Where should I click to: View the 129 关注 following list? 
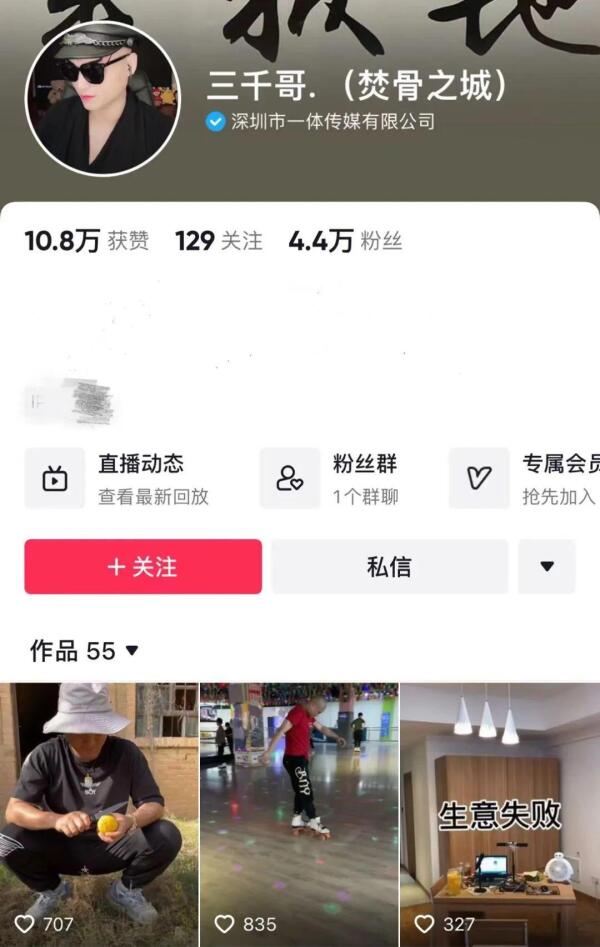218,241
